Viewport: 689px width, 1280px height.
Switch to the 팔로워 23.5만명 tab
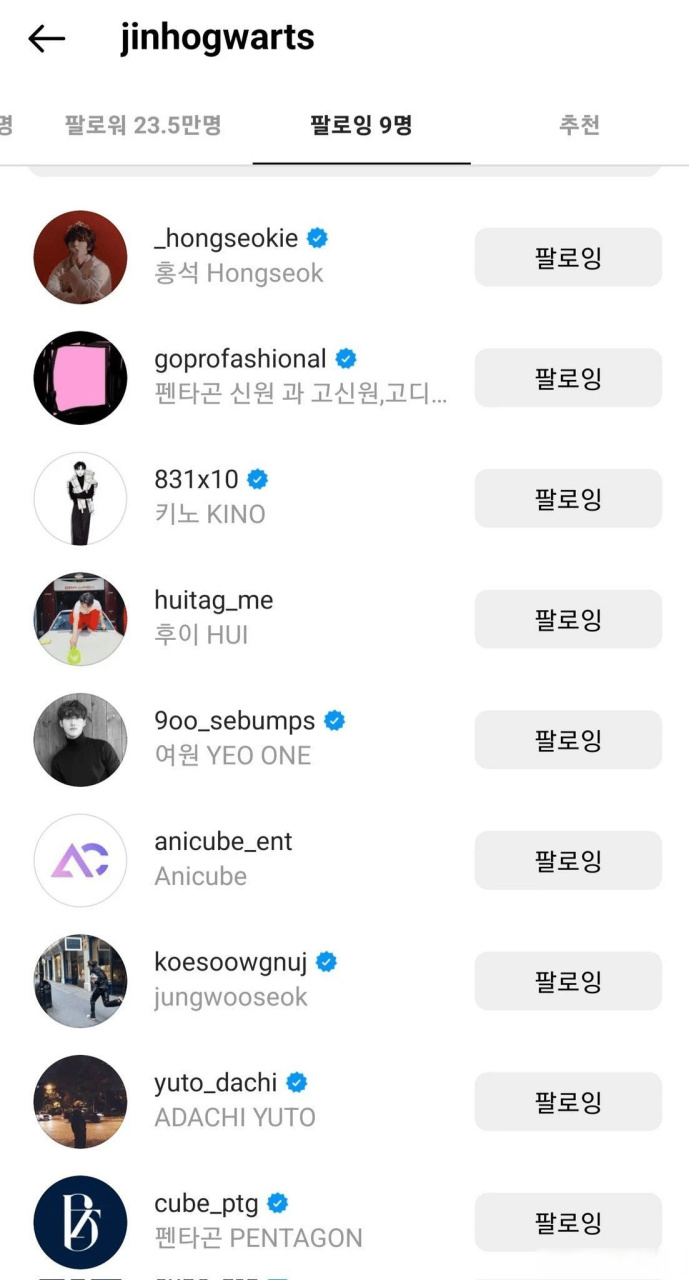pos(143,125)
